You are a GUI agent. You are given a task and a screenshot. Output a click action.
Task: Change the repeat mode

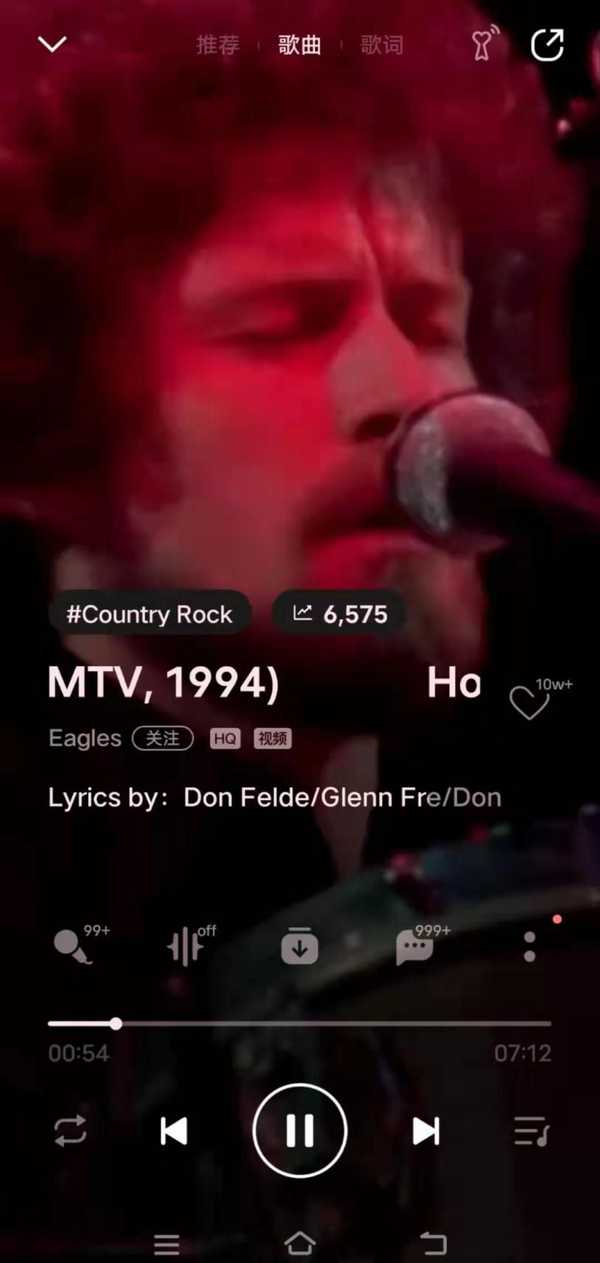70,1131
